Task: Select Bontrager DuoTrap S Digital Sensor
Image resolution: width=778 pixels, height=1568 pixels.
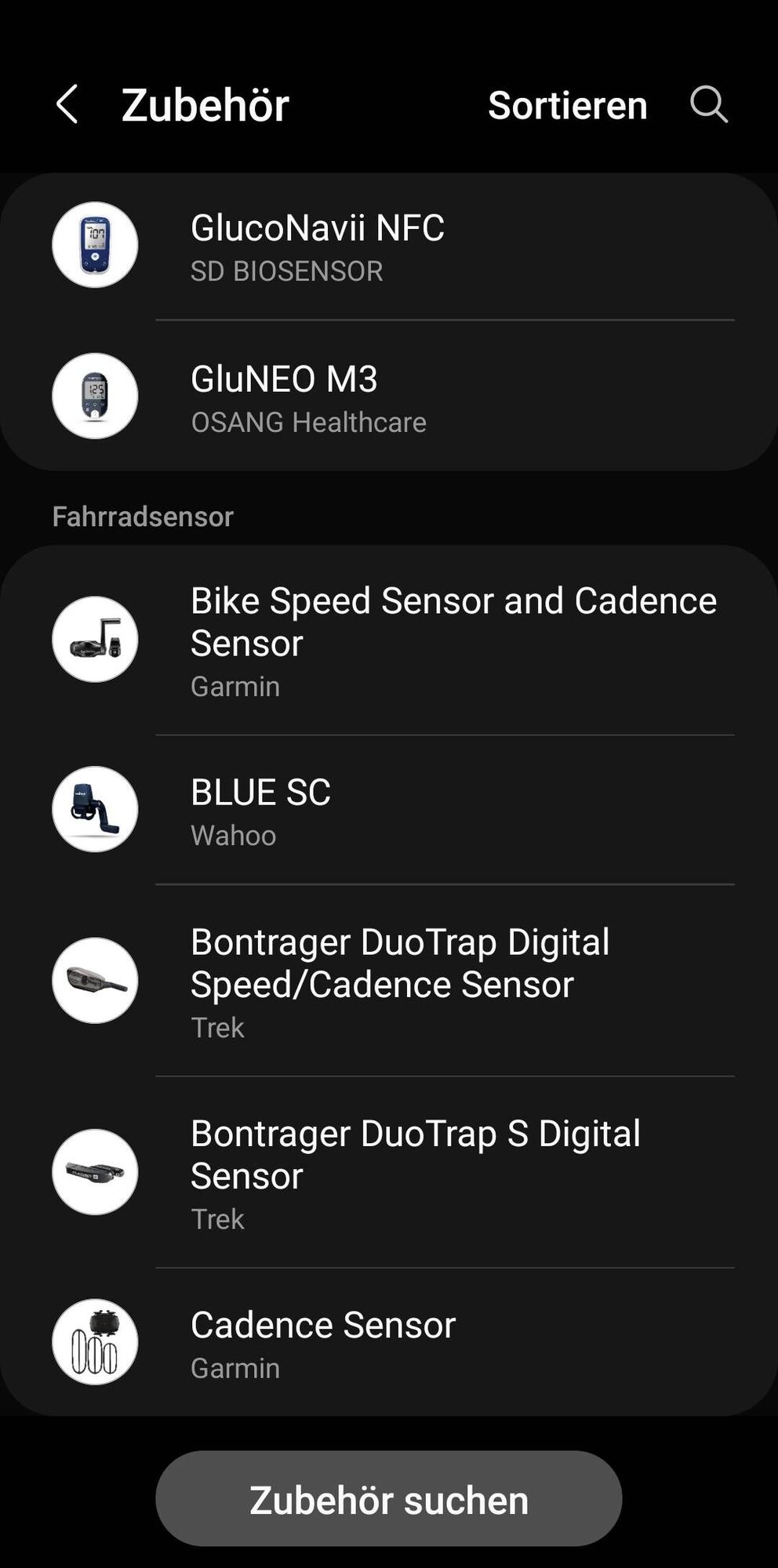Action: [x=389, y=1172]
